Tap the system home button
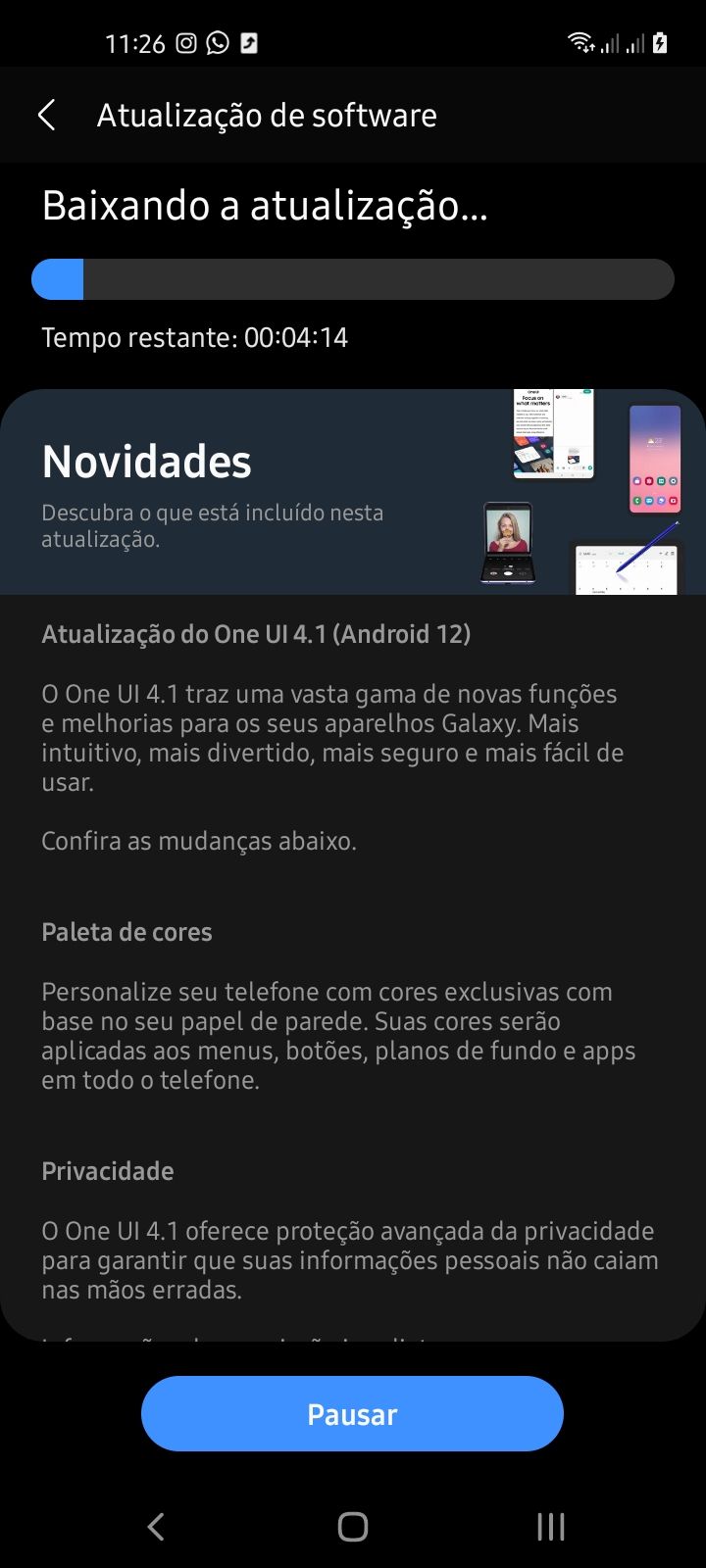 (352, 1526)
